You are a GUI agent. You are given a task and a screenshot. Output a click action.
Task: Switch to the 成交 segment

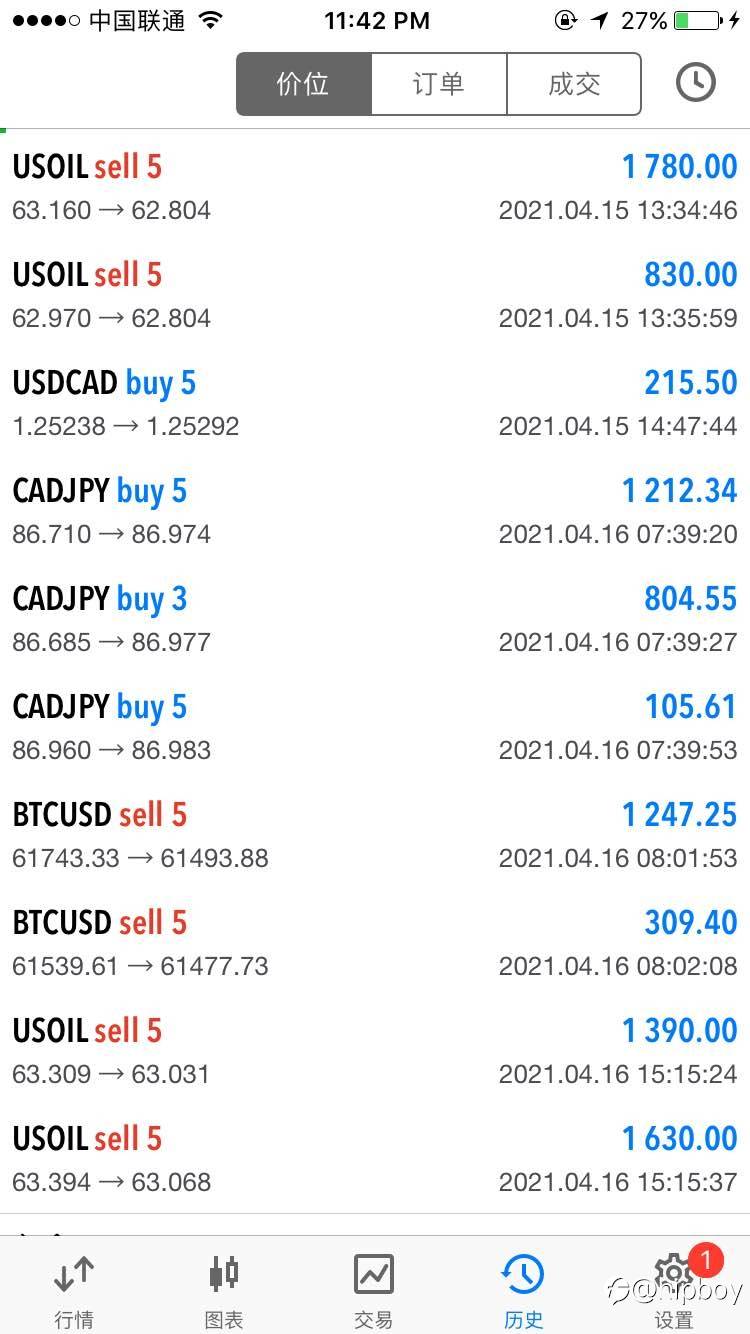click(574, 84)
